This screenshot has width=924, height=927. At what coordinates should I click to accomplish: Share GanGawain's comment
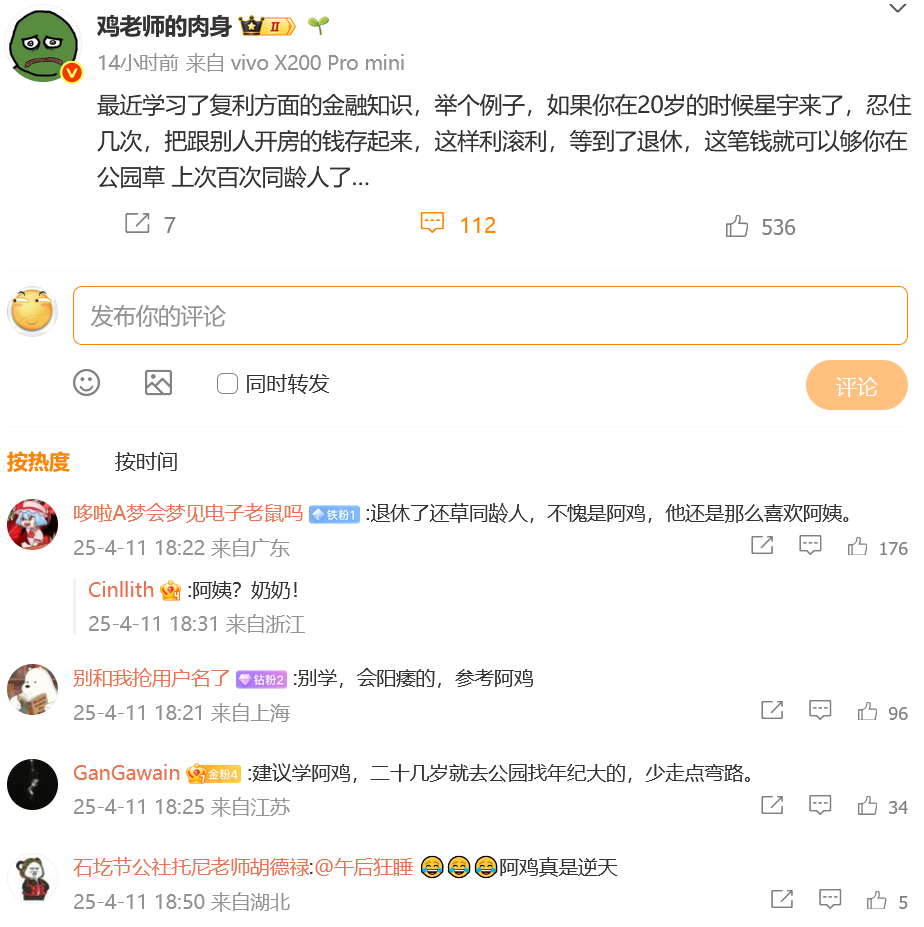pyautogui.click(x=772, y=804)
